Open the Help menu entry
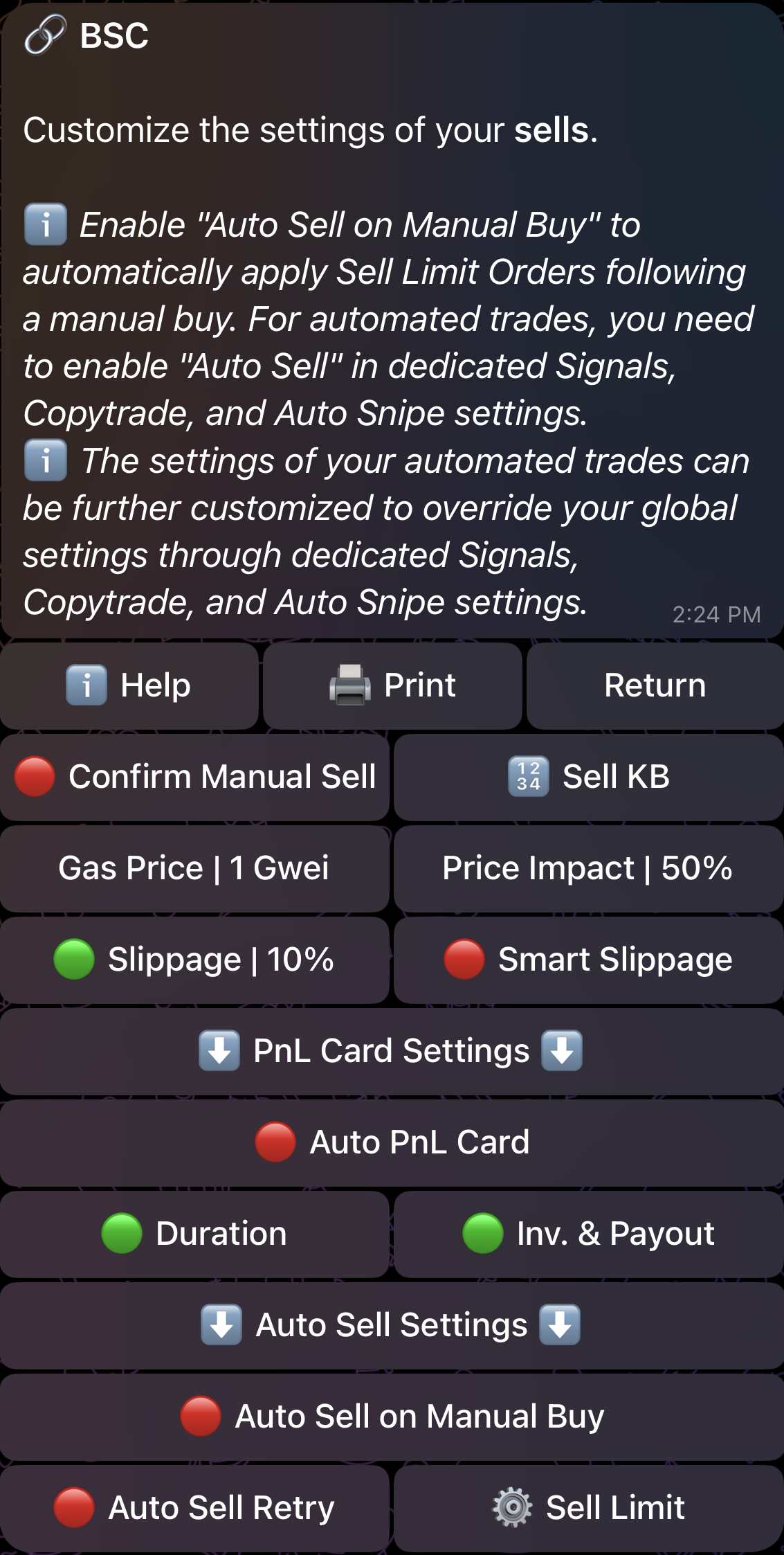The height and width of the screenshot is (1555, 784). point(129,685)
